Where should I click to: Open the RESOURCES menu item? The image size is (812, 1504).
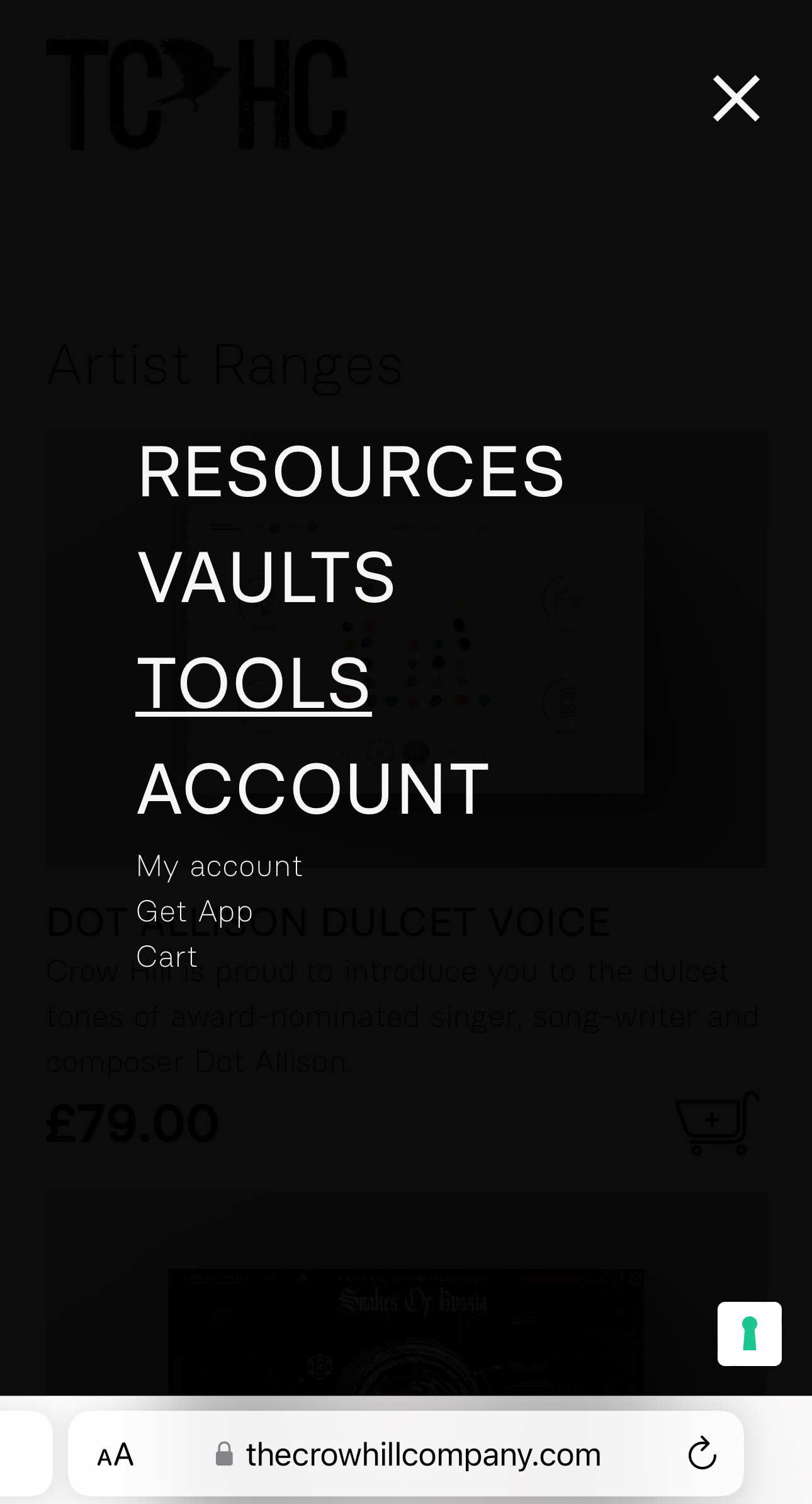point(351,472)
